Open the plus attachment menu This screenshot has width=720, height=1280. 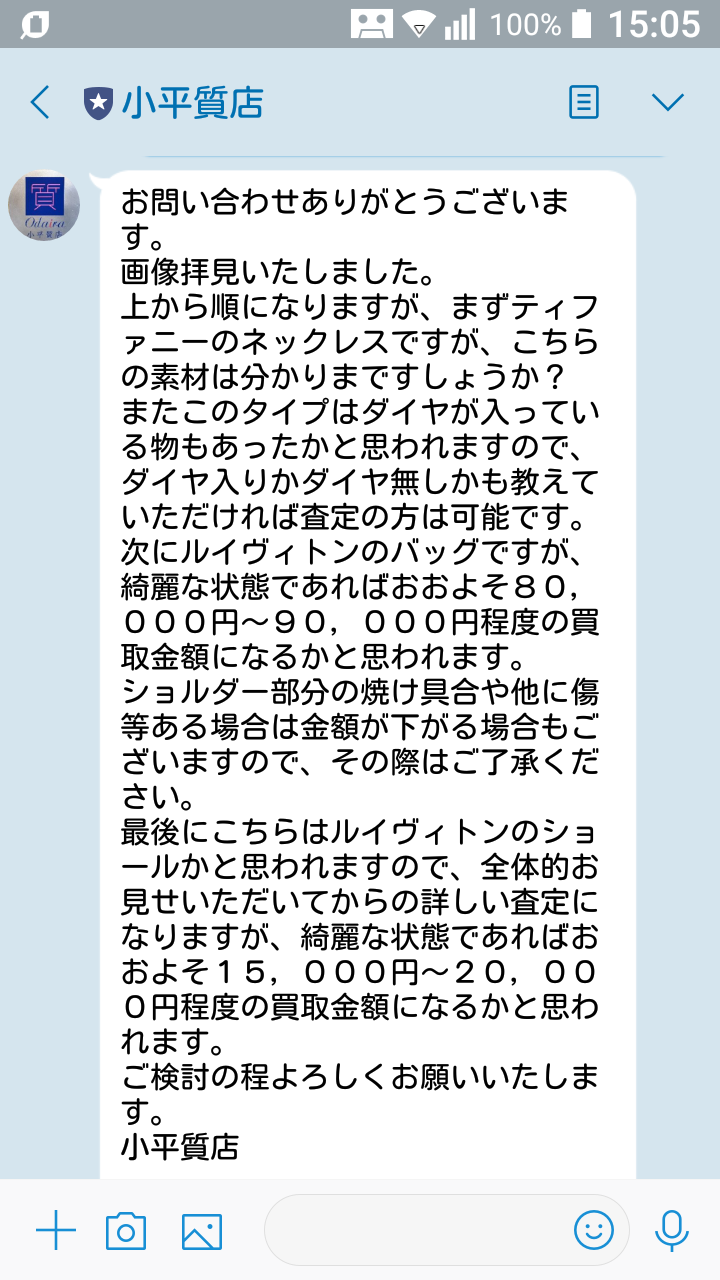[x=56, y=1230]
